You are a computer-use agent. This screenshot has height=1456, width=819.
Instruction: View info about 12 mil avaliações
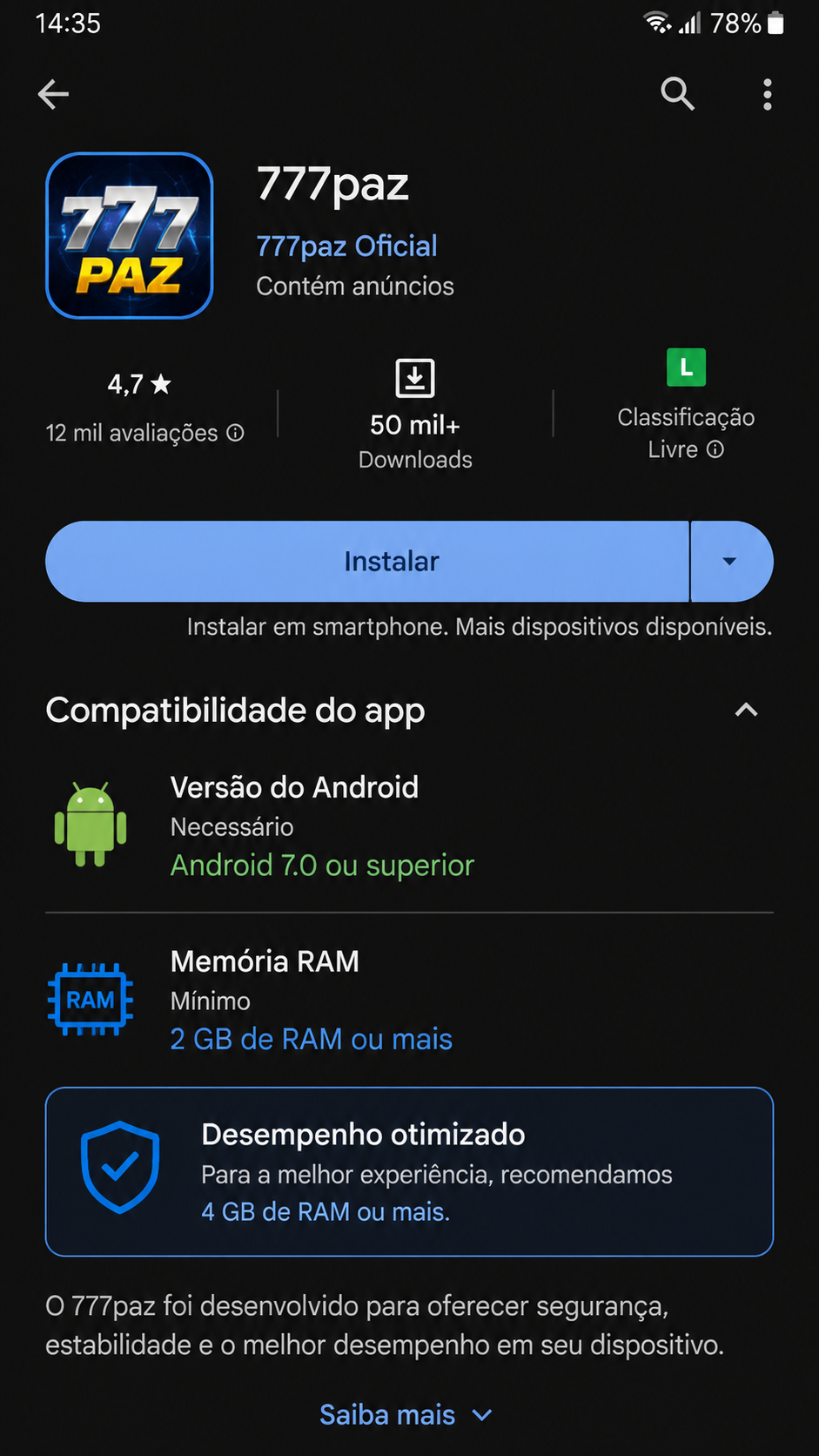tap(235, 433)
